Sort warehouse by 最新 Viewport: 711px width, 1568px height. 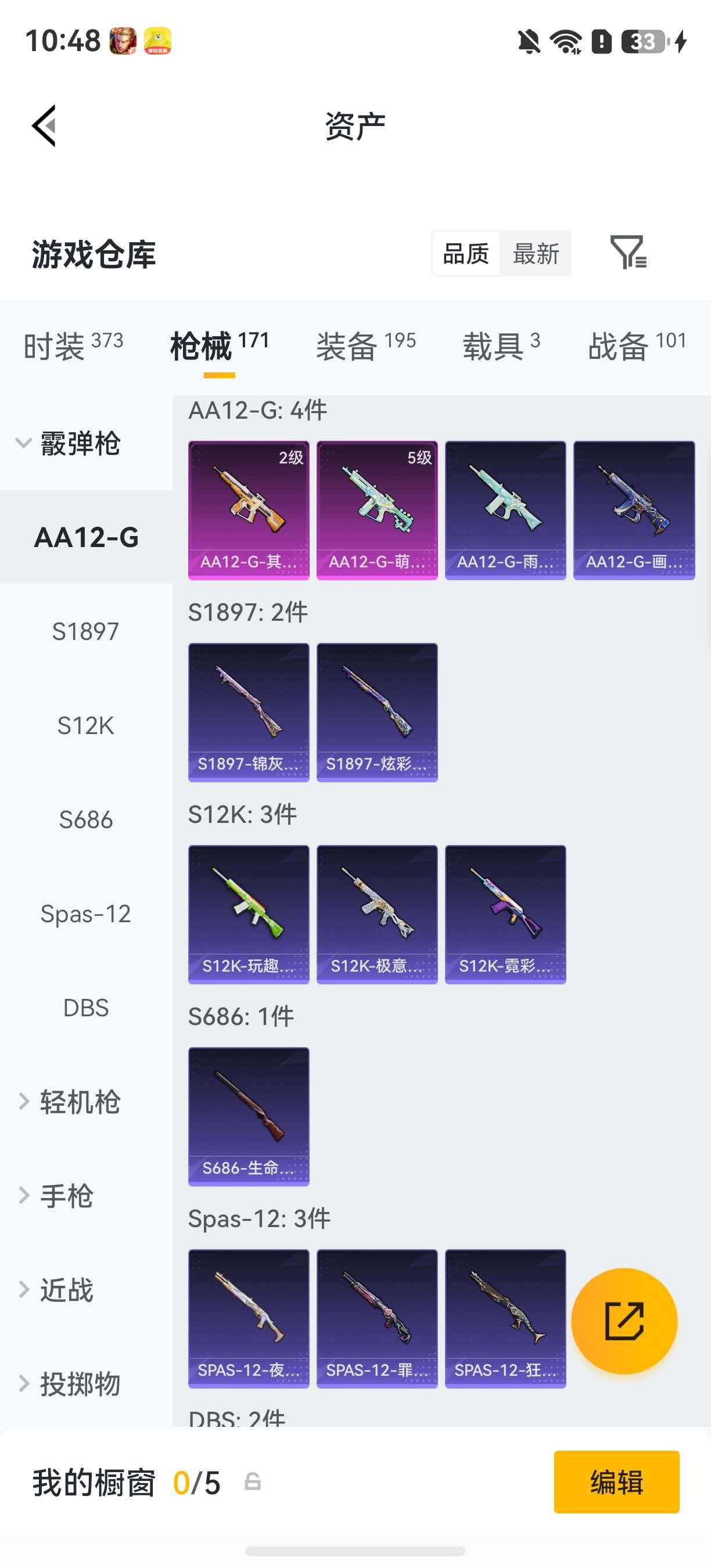pos(536,253)
